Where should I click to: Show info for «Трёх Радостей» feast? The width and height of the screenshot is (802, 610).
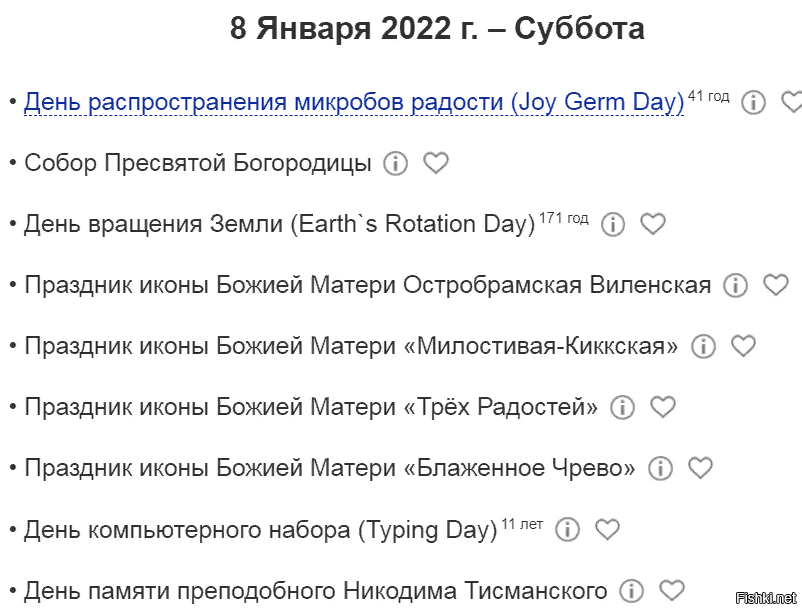point(623,407)
